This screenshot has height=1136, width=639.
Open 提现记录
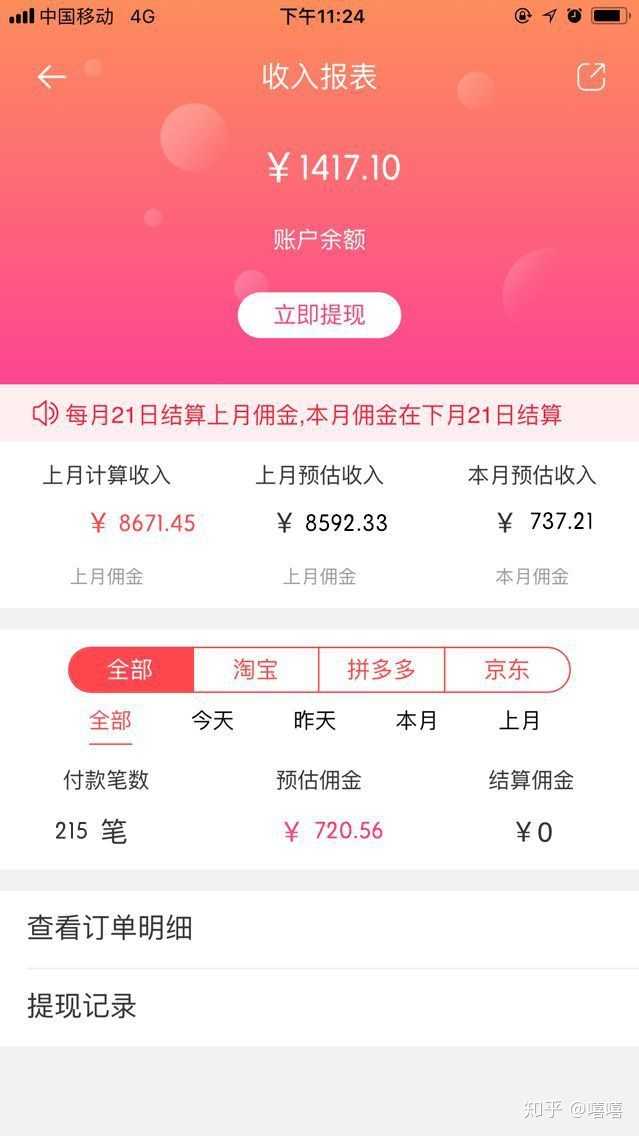[x=319, y=1006]
